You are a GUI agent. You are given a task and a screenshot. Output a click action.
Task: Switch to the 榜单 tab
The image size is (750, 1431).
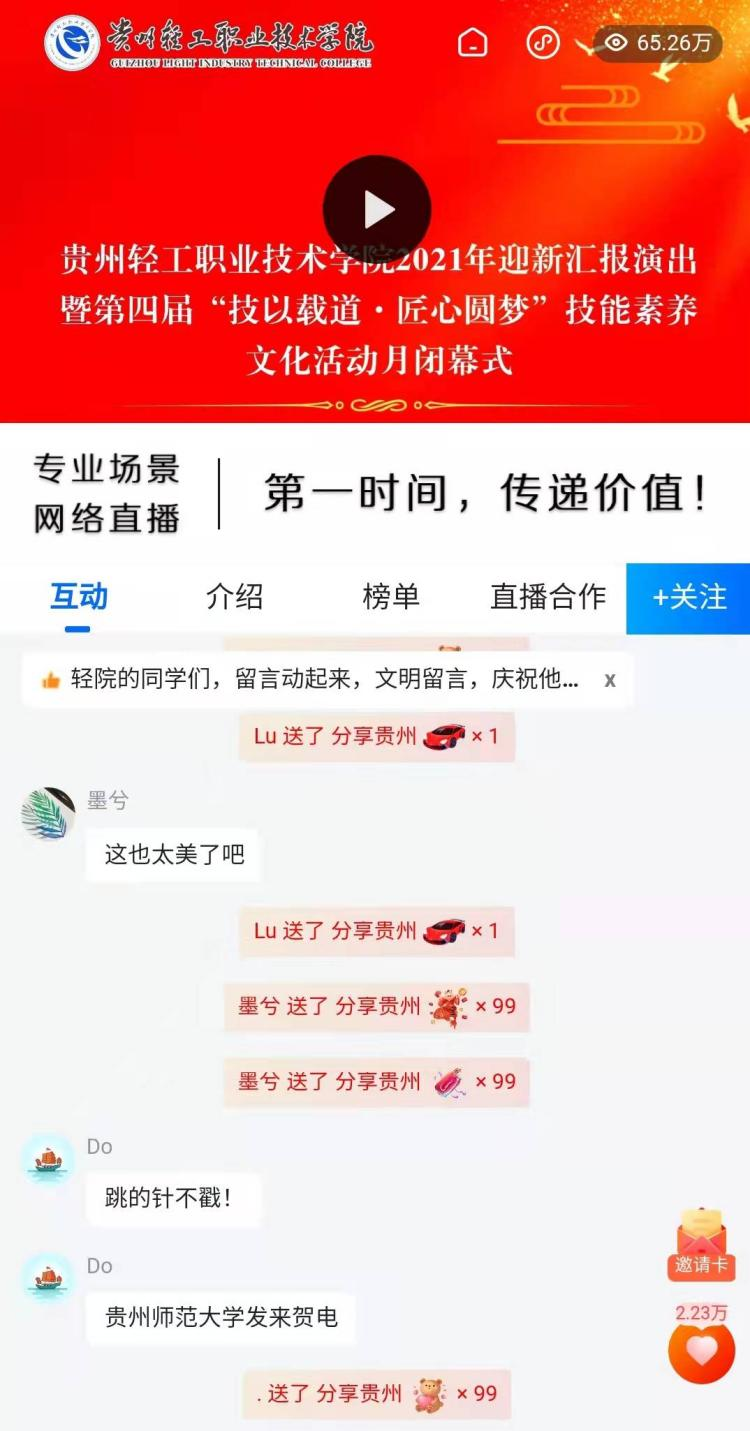click(390, 597)
